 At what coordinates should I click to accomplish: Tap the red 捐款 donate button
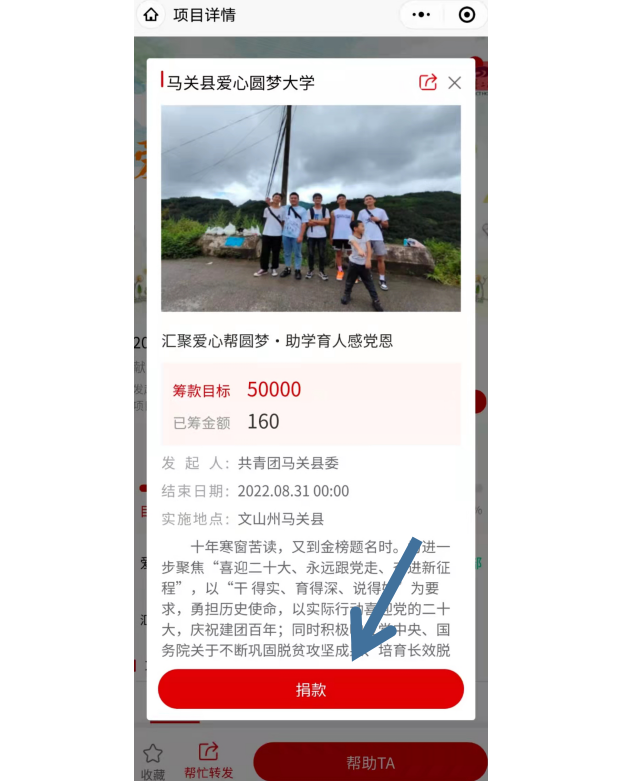click(x=310, y=690)
